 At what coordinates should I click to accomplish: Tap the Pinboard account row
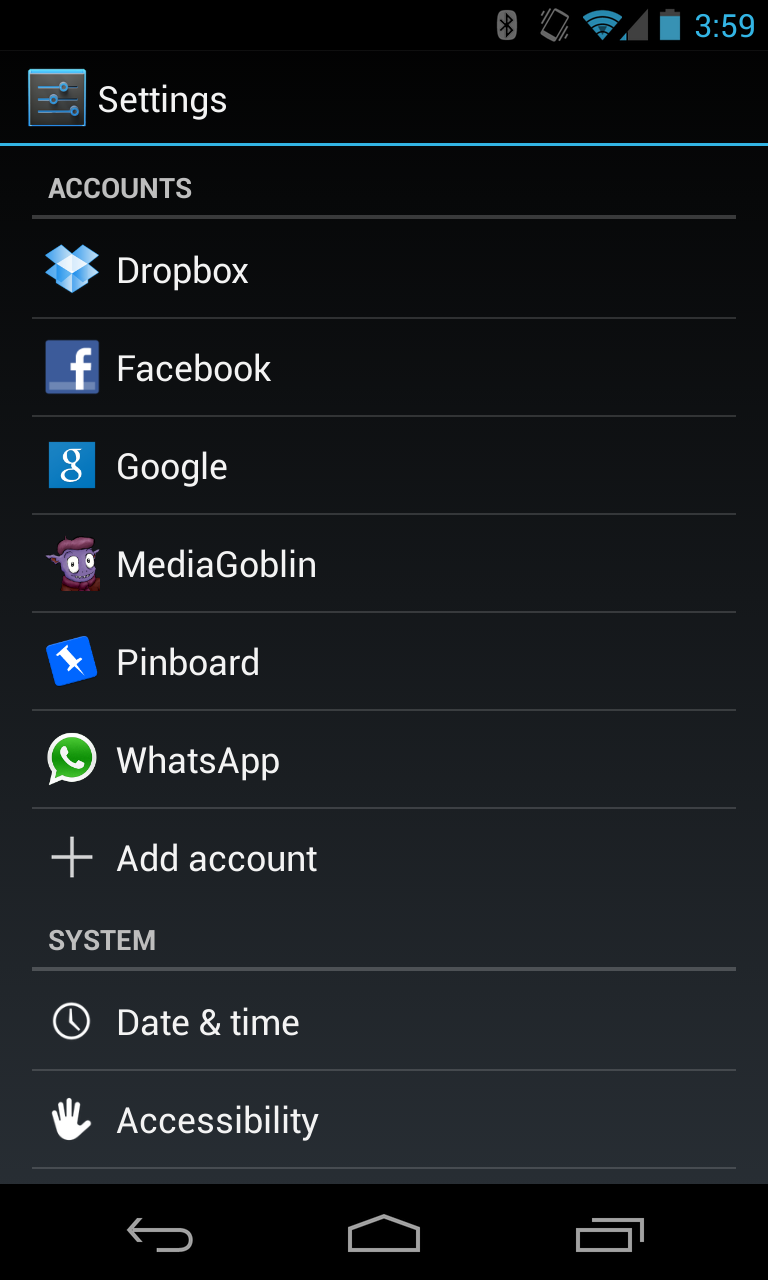pos(384,662)
